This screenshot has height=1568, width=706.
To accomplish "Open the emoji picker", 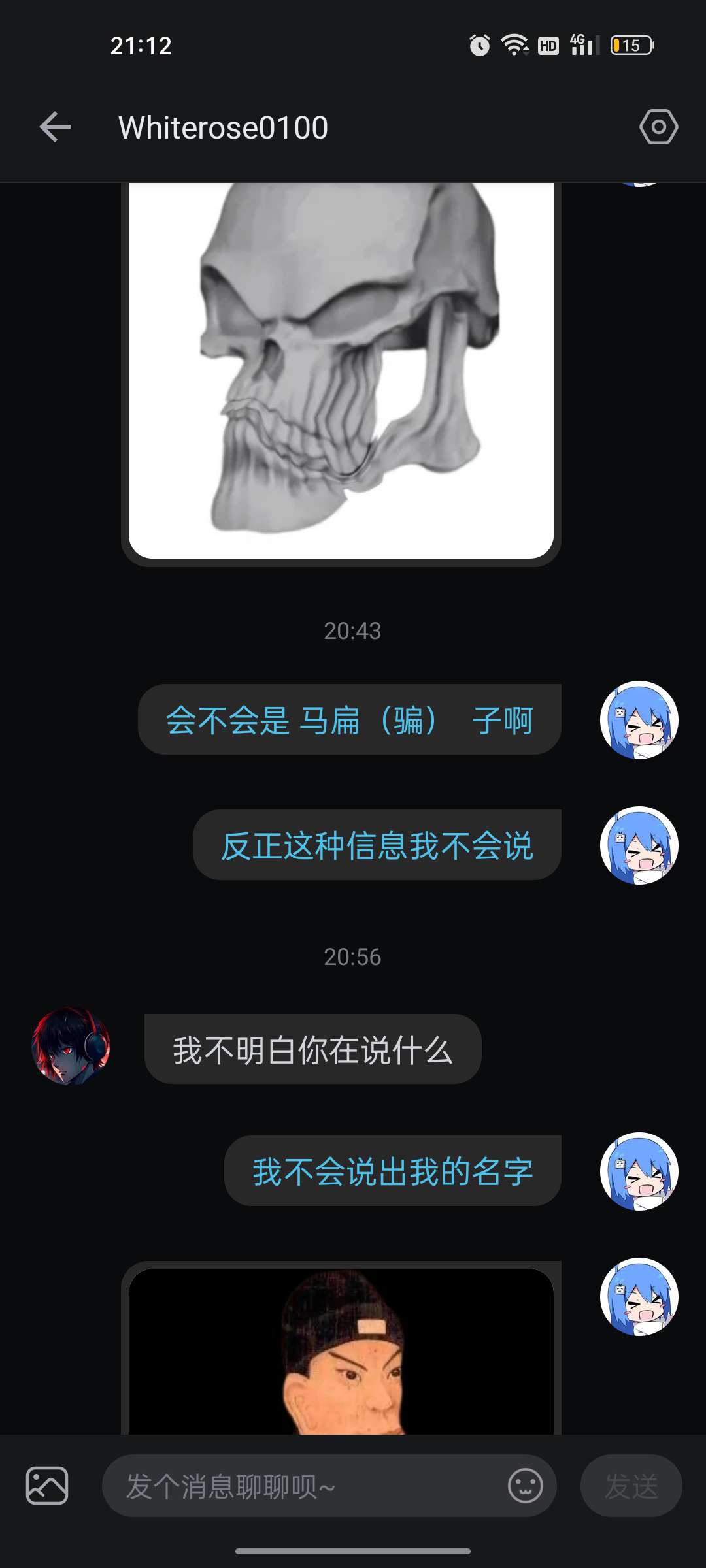I will [526, 1486].
